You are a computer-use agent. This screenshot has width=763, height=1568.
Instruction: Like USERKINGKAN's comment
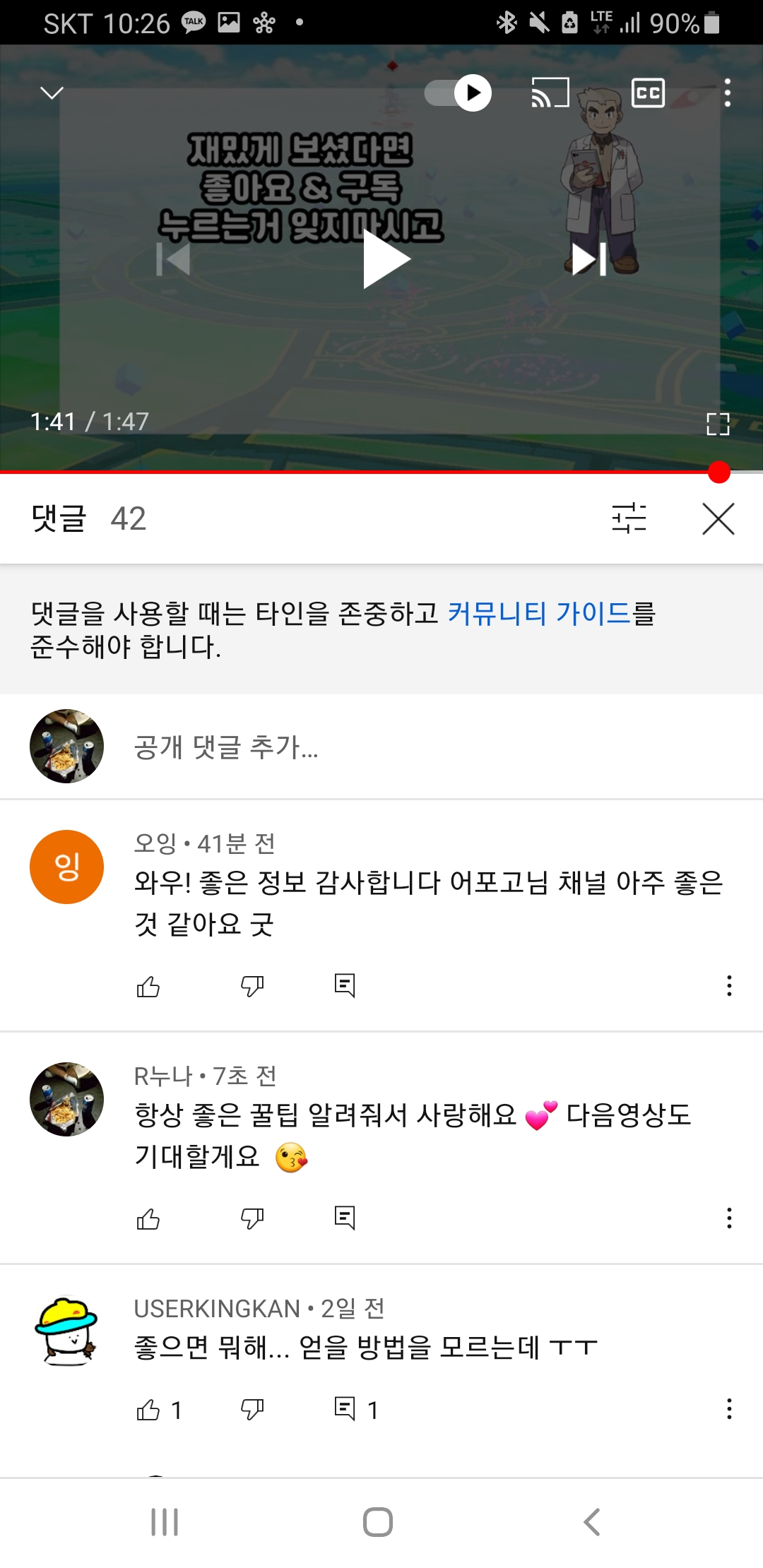pyautogui.click(x=148, y=1410)
